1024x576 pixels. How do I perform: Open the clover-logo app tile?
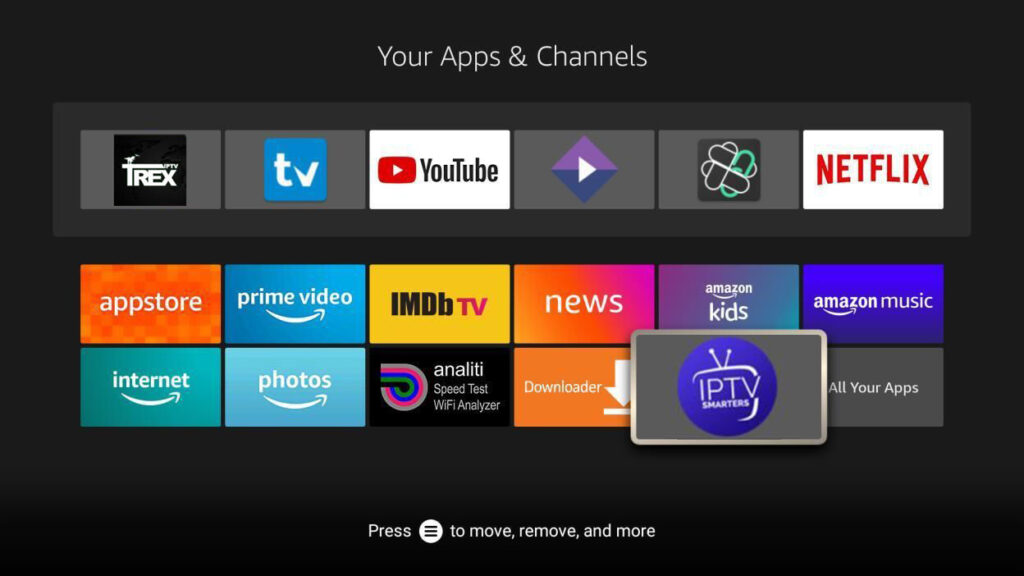click(728, 170)
